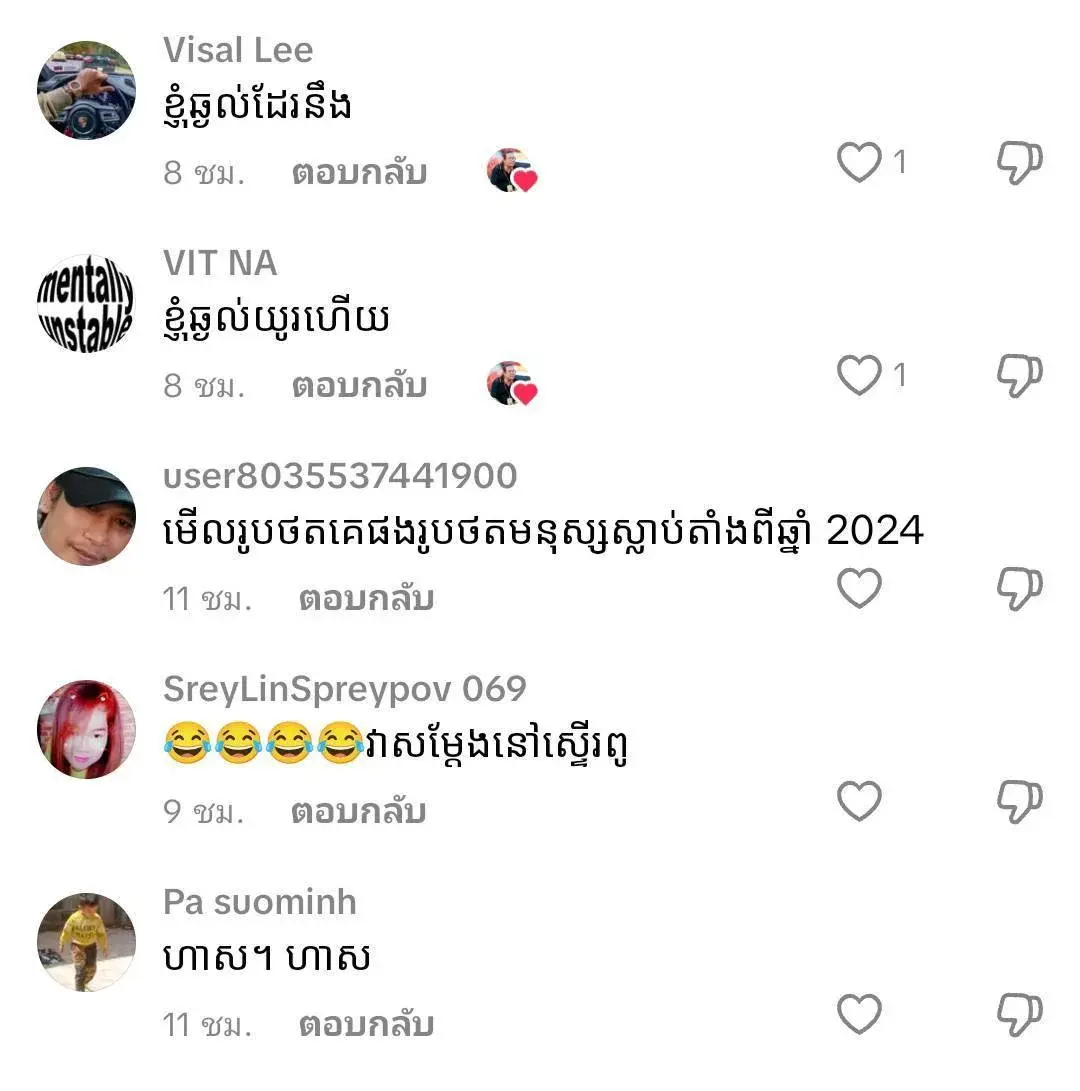Dislike Visal Lee's comment
This screenshot has height=1091, width=1080.
1019,163
